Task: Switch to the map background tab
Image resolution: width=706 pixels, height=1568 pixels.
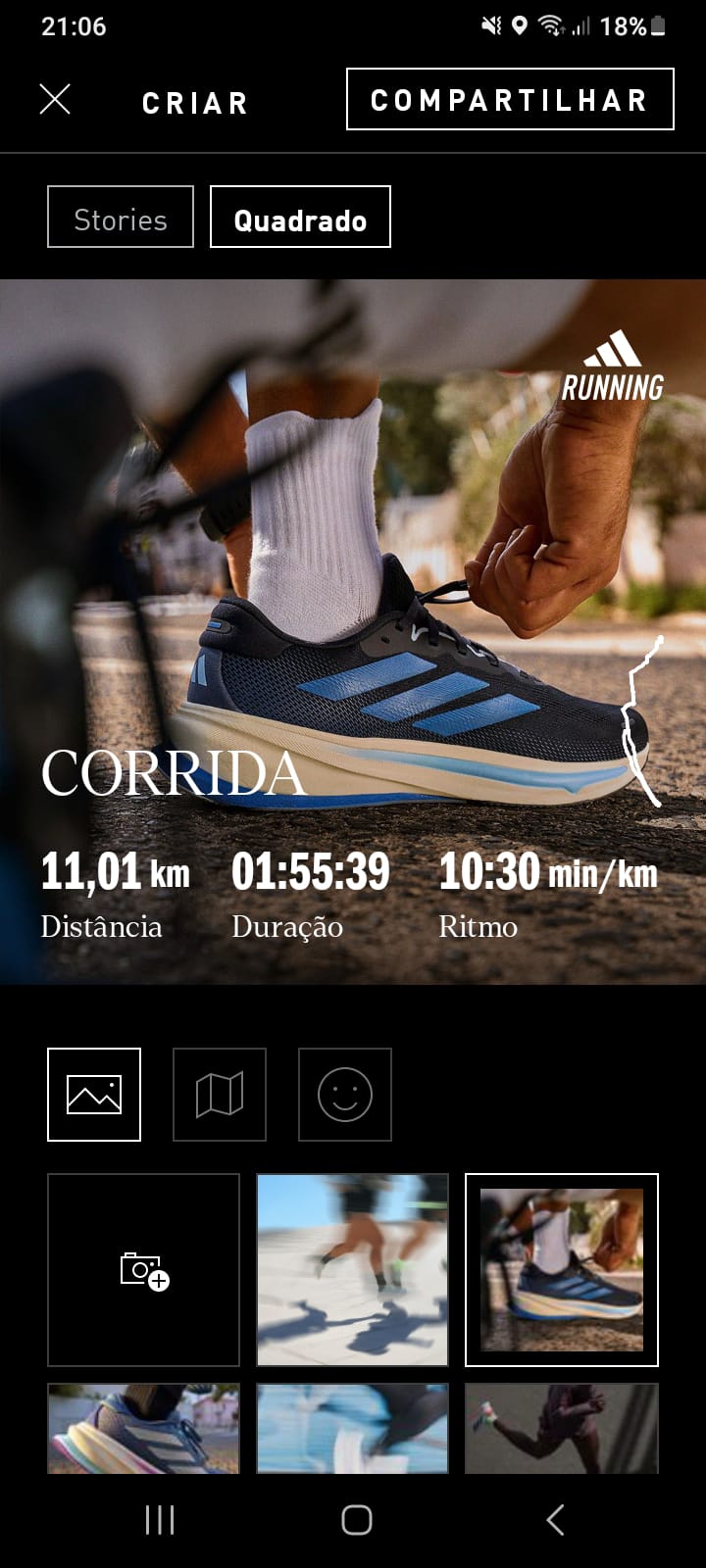Action: (220, 1095)
